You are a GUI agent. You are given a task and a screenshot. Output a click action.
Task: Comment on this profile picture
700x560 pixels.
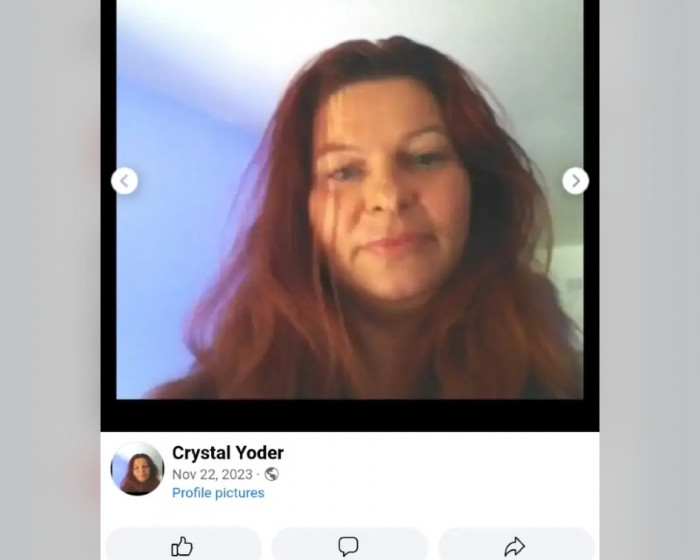[x=348, y=545]
